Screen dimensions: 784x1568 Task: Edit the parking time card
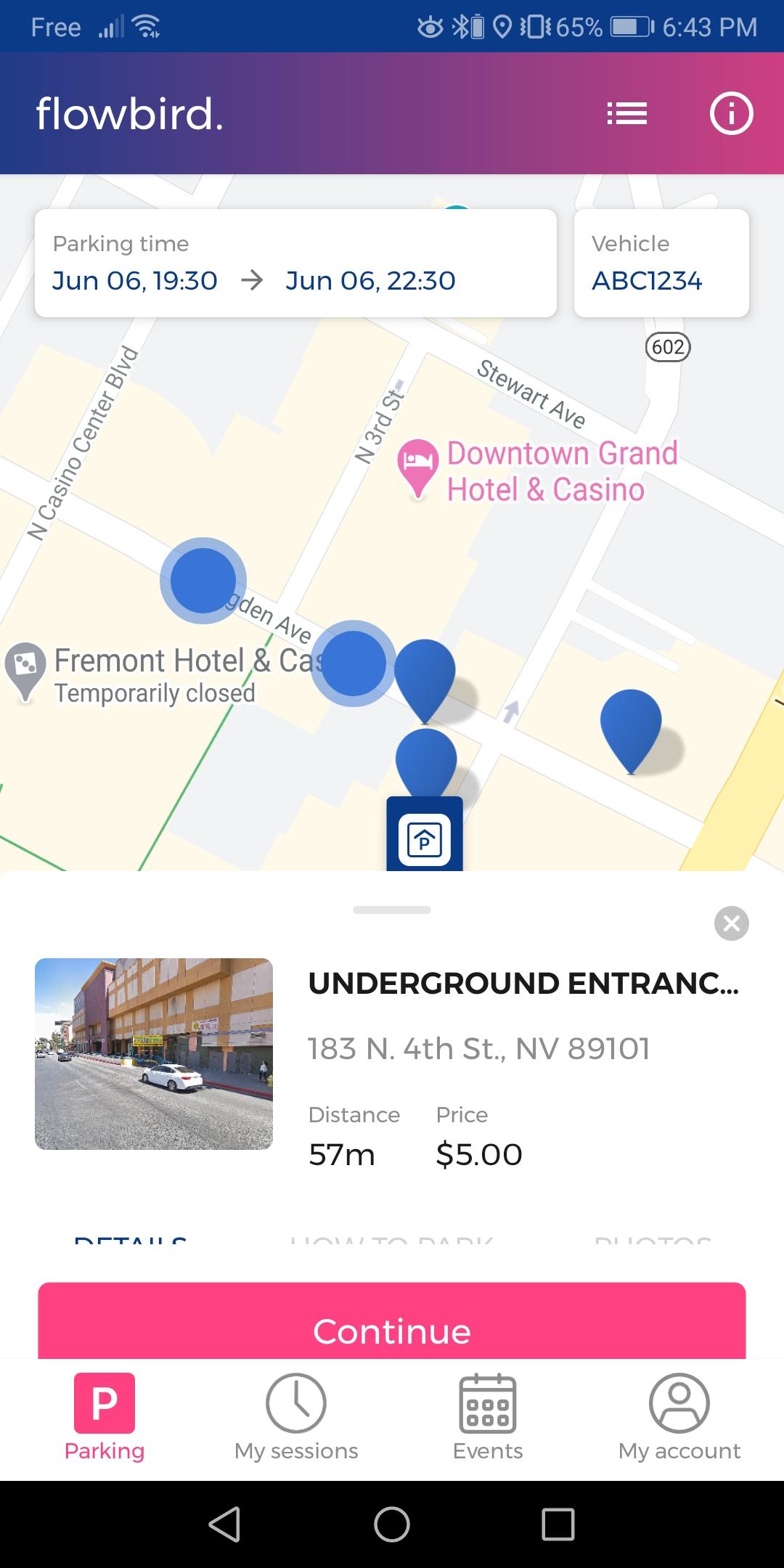click(295, 263)
